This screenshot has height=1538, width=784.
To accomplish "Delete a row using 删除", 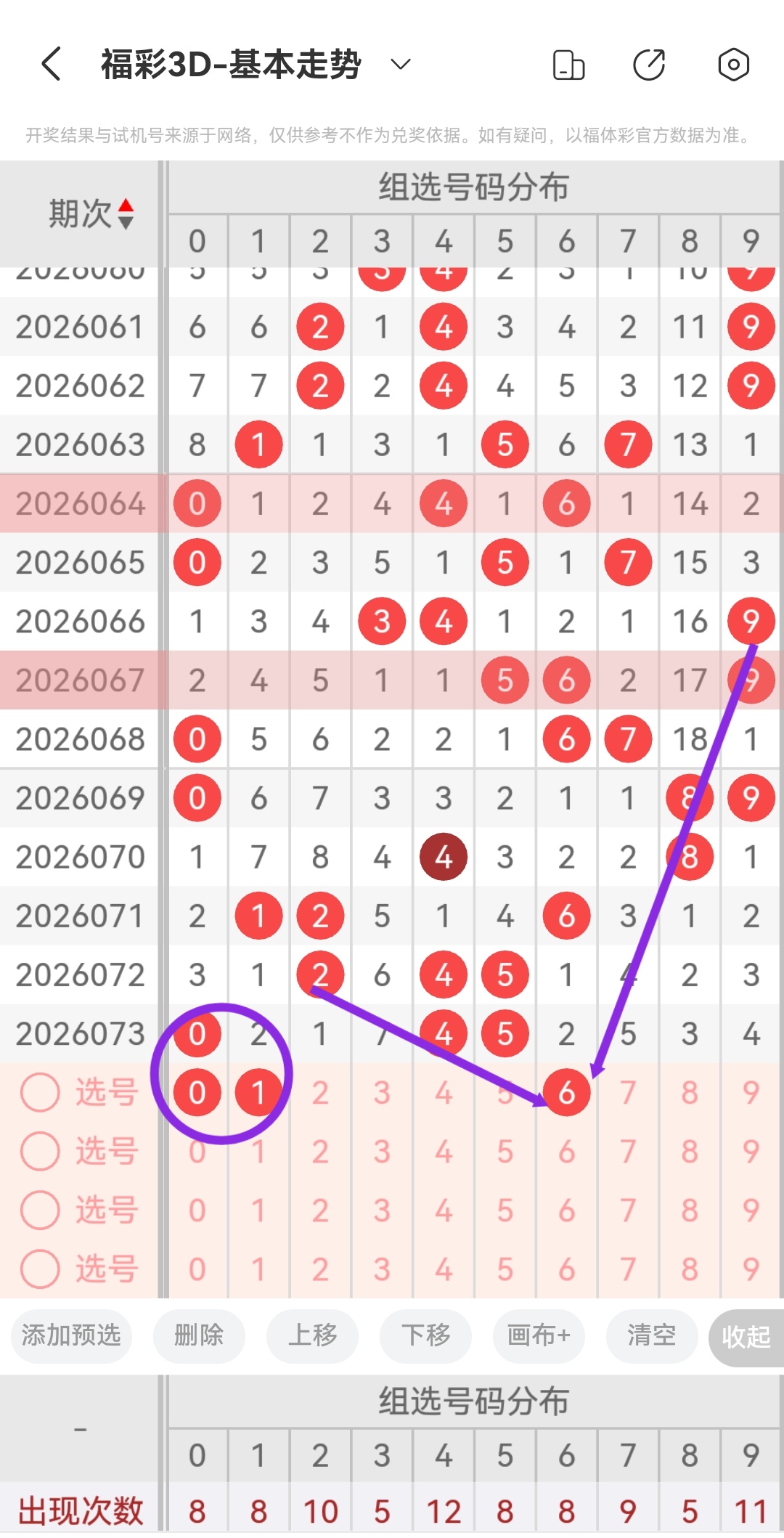I will point(199,1336).
